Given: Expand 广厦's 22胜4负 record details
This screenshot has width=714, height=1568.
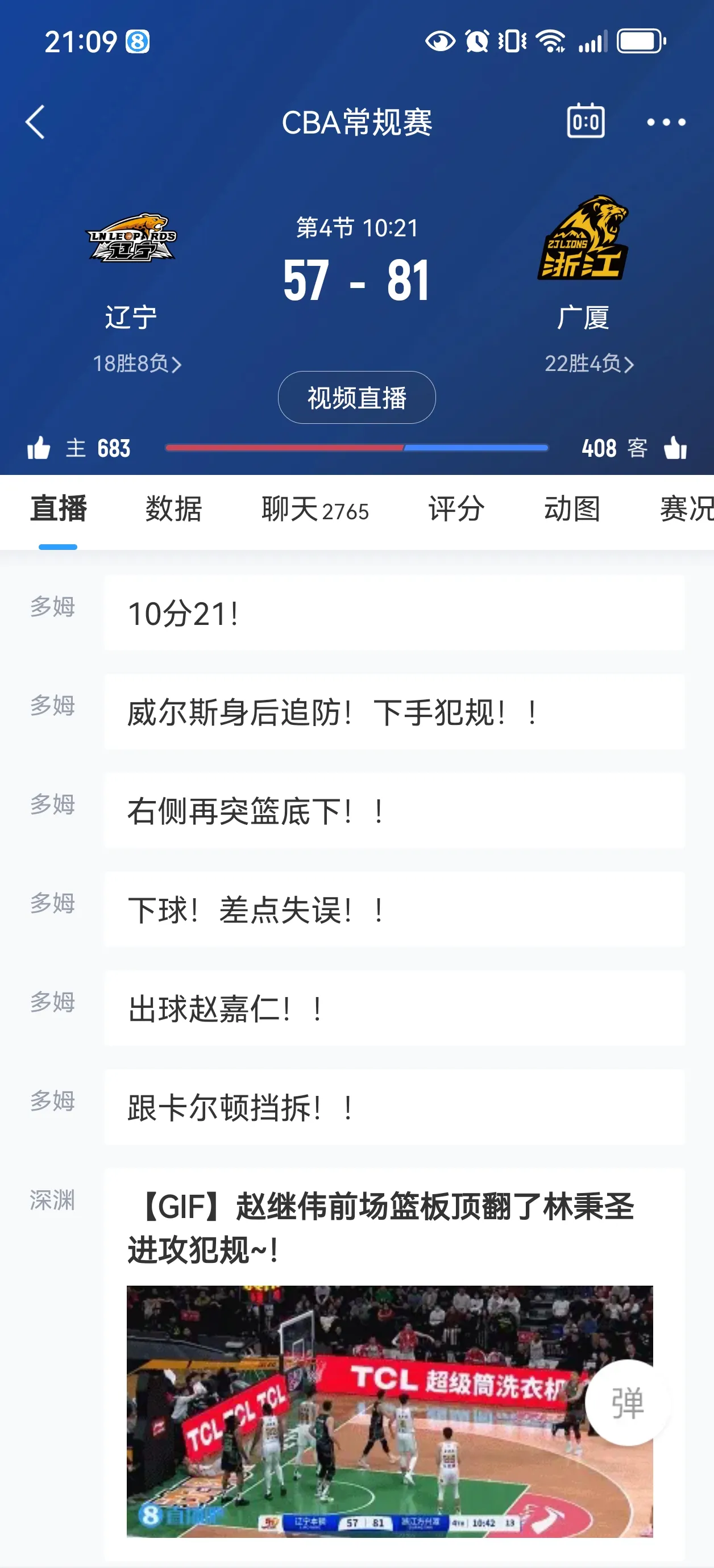Looking at the screenshot, I should (x=588, y=365).
